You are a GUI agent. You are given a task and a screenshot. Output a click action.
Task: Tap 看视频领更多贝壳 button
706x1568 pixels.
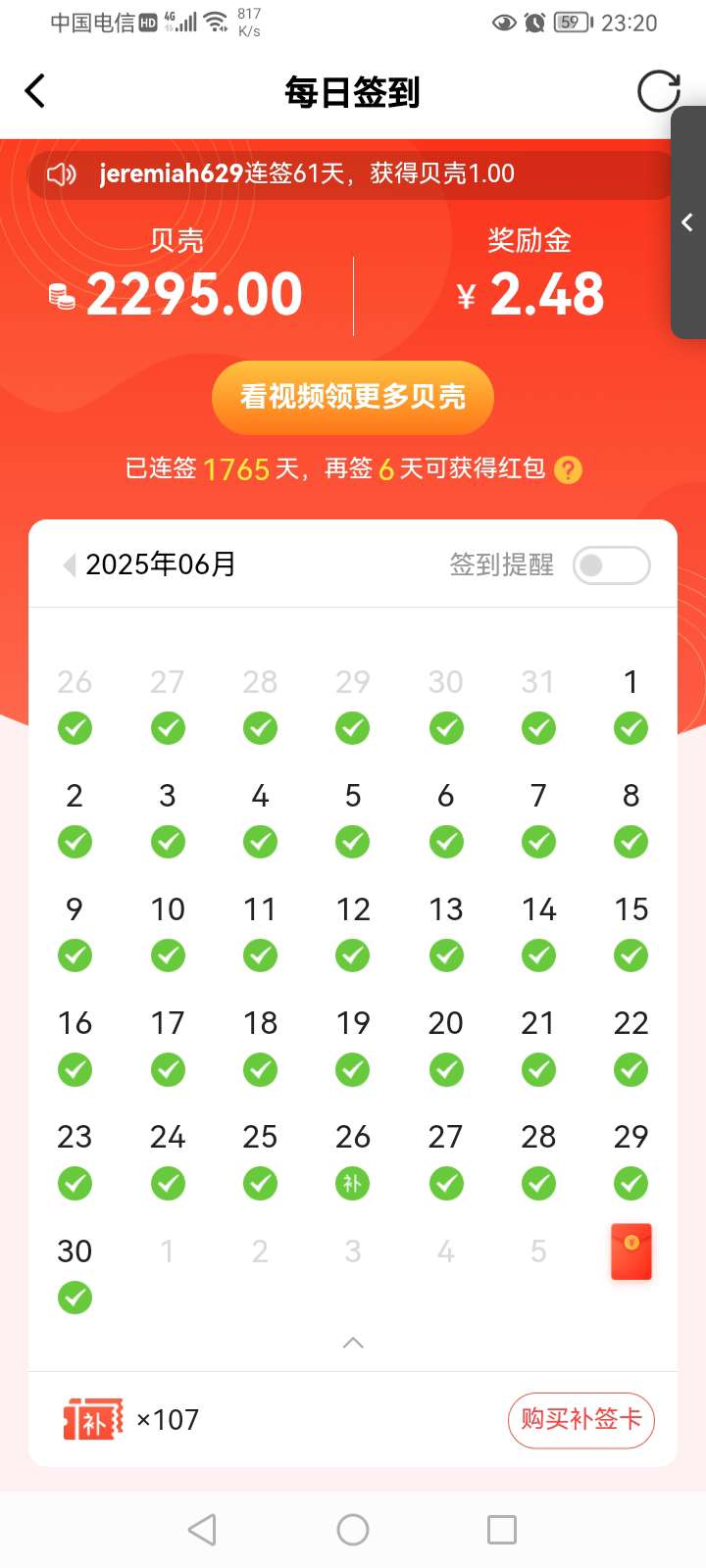coord(352,397)
